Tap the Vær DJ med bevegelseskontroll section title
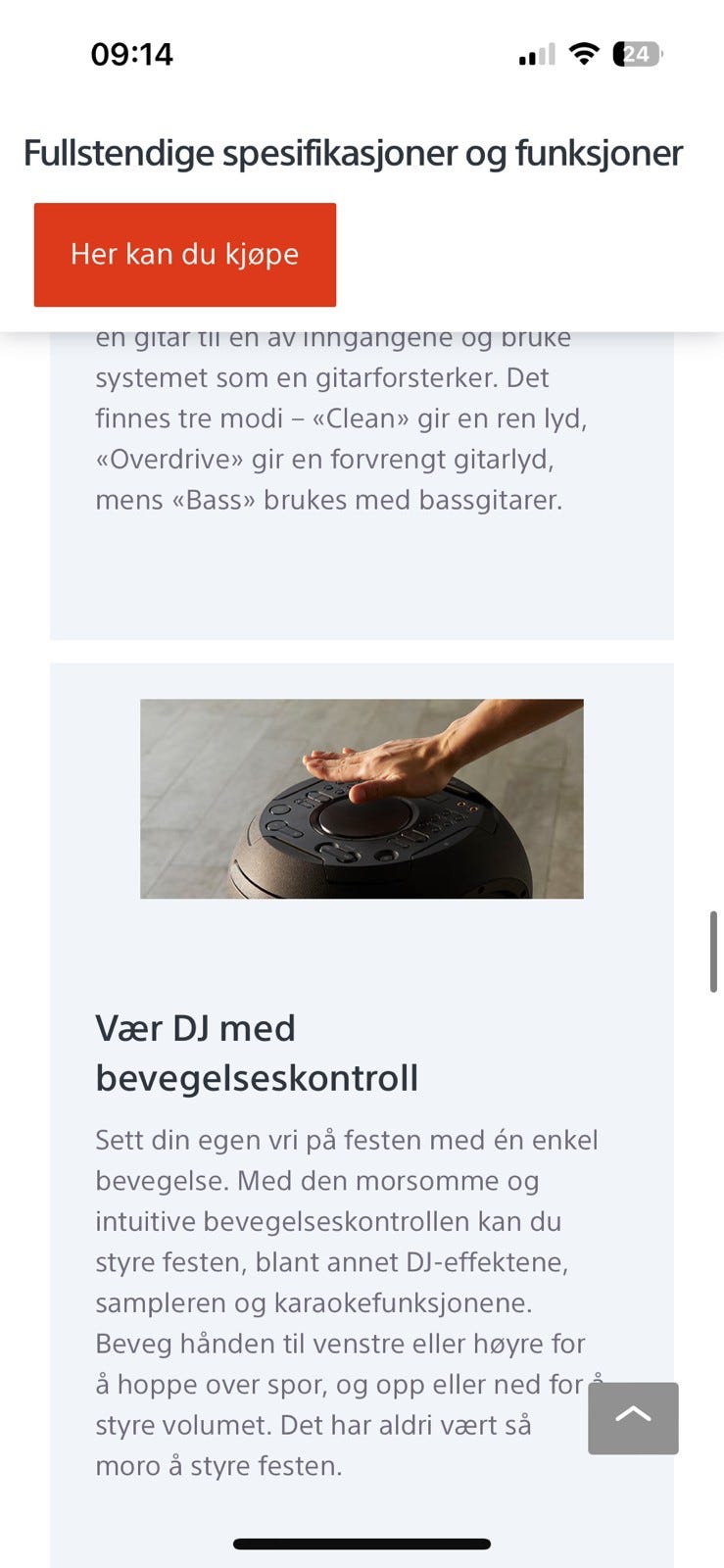This screenshot has width=724, height=1568. [260, 1052]
